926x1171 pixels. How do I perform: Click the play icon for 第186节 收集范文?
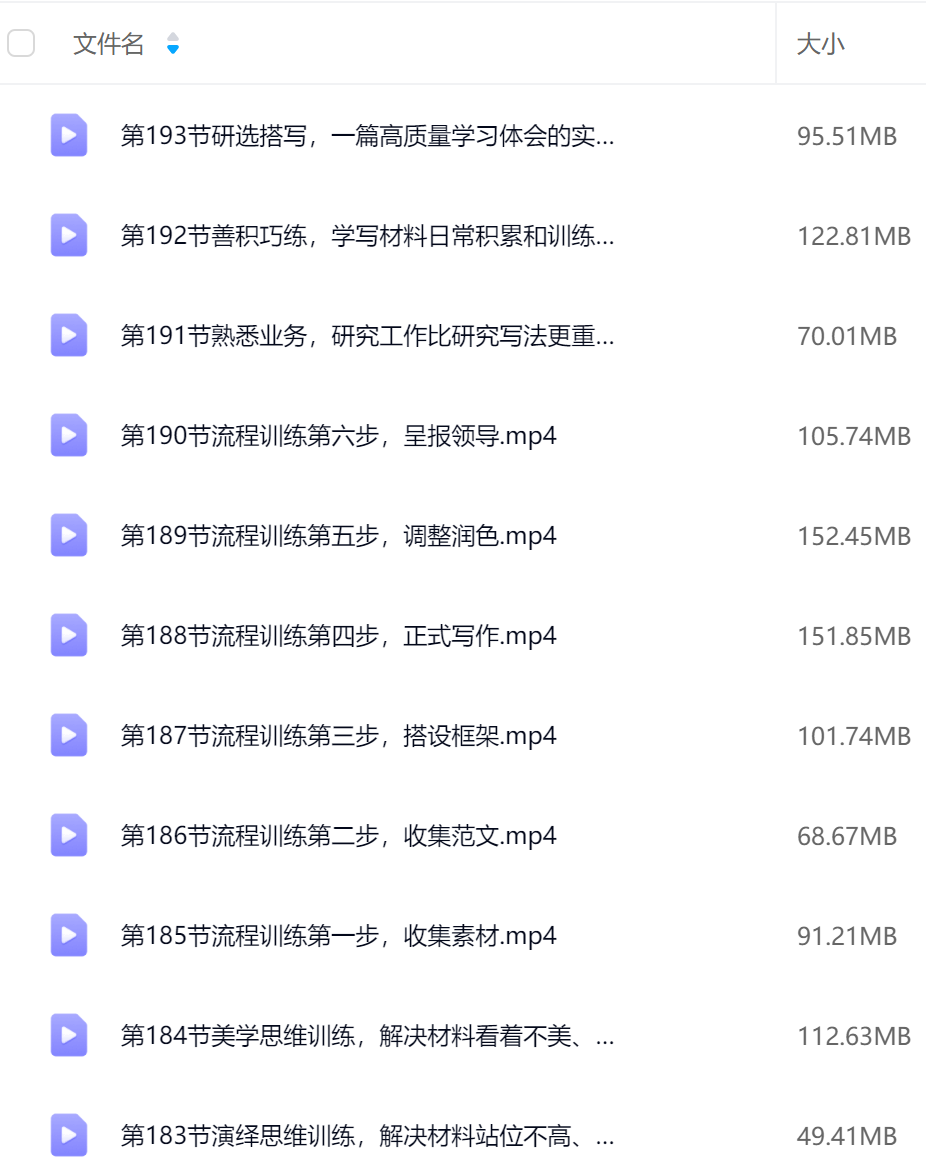[68, 836]
